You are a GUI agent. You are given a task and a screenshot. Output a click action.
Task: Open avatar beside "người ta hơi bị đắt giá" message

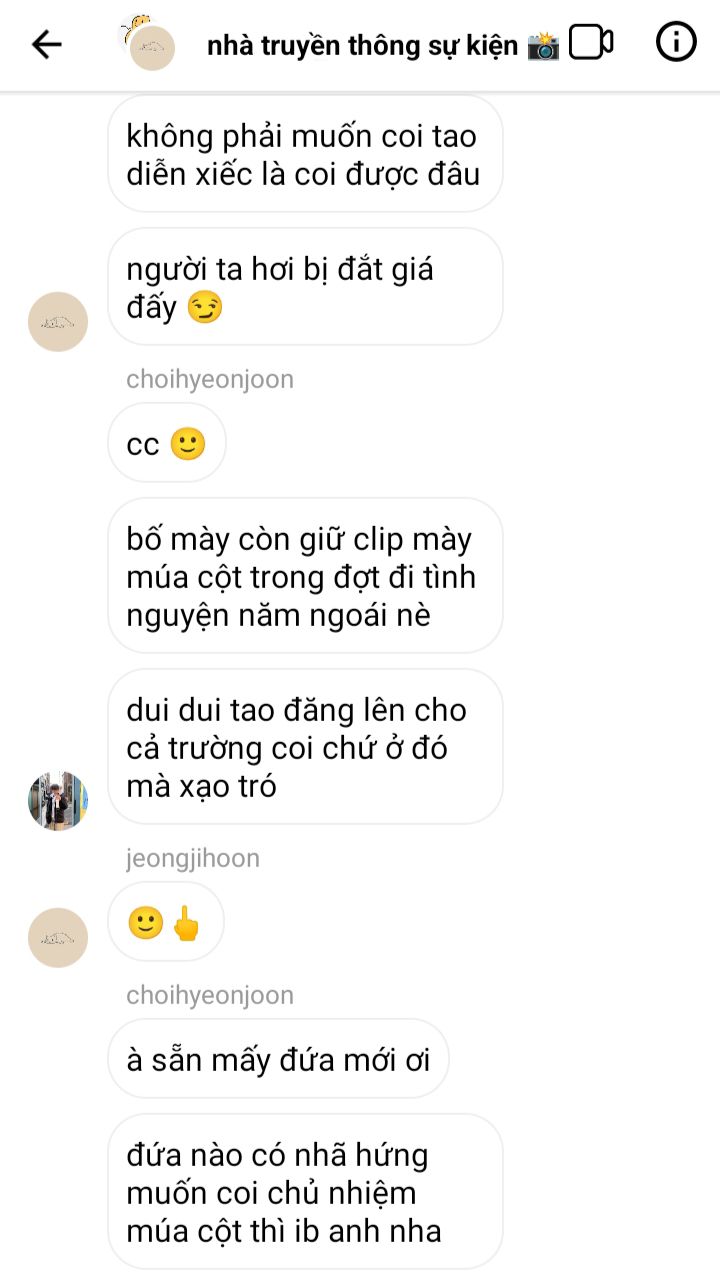(x=58, y=322)
